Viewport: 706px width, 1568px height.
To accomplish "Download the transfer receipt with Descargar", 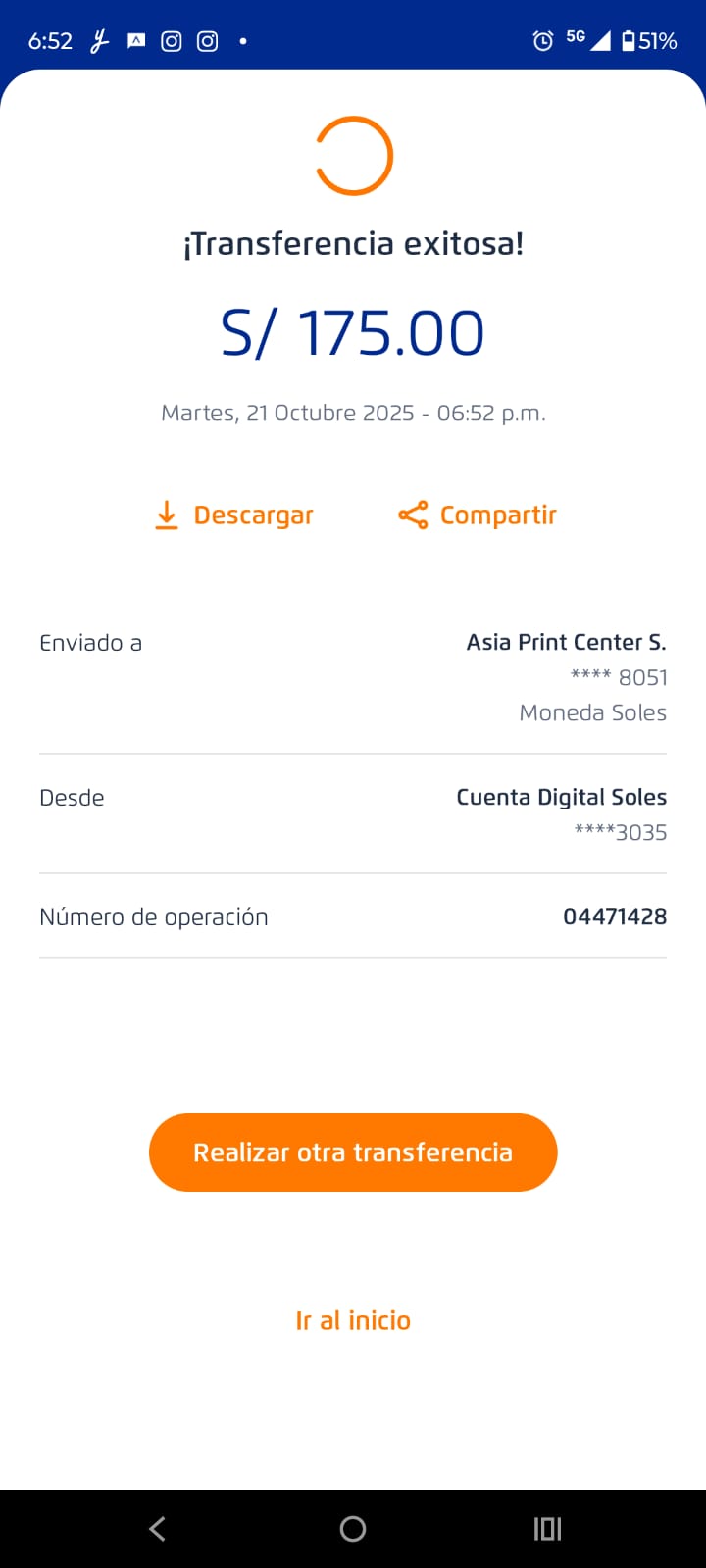I will [x=234, y=514].
